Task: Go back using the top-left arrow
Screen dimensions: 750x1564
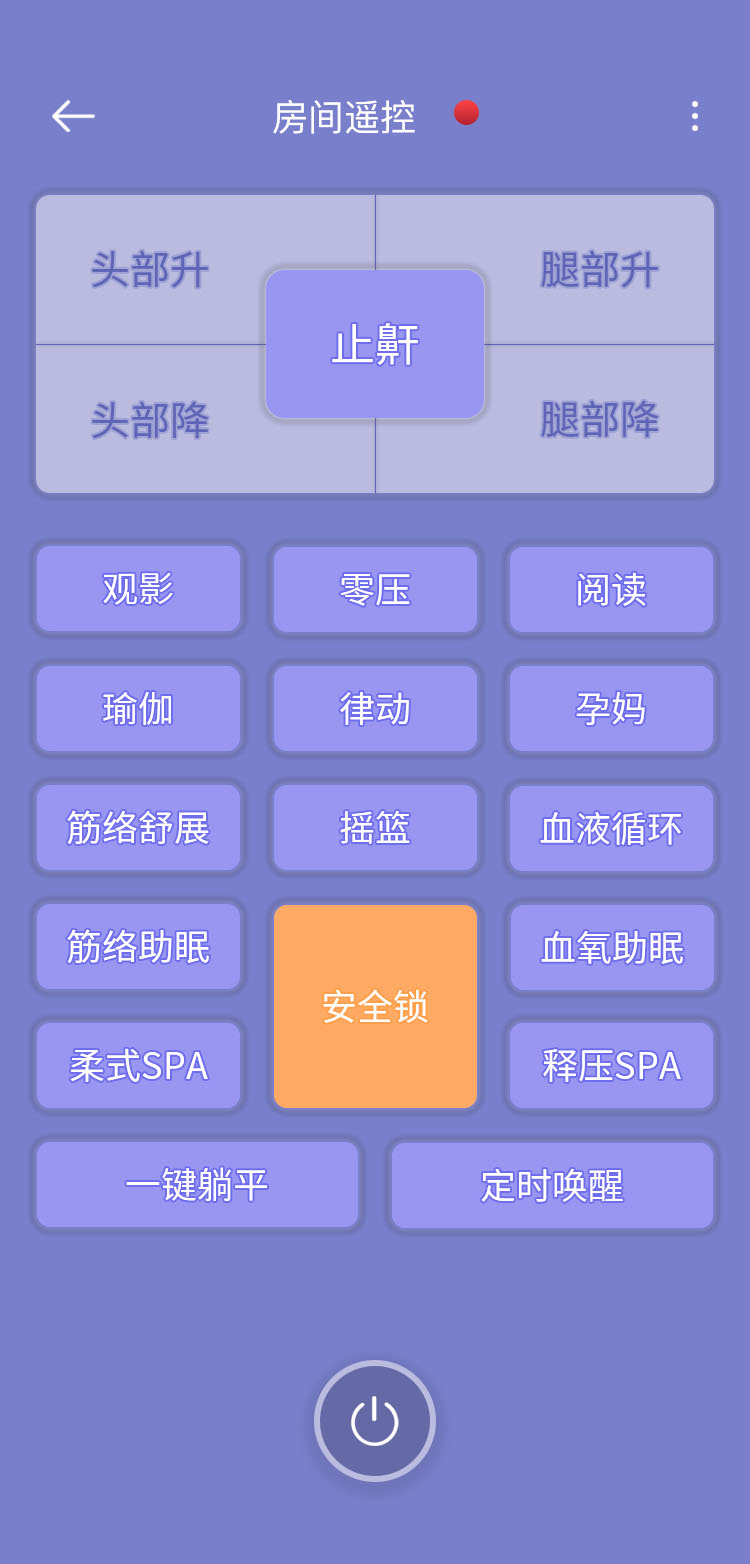Action: pos(73,116)
